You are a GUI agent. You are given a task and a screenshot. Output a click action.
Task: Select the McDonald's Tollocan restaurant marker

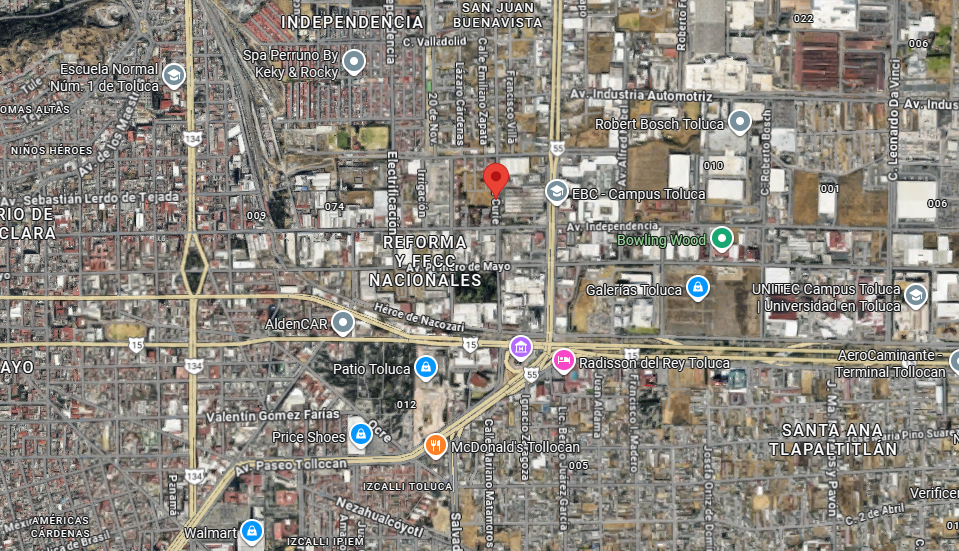435,445
